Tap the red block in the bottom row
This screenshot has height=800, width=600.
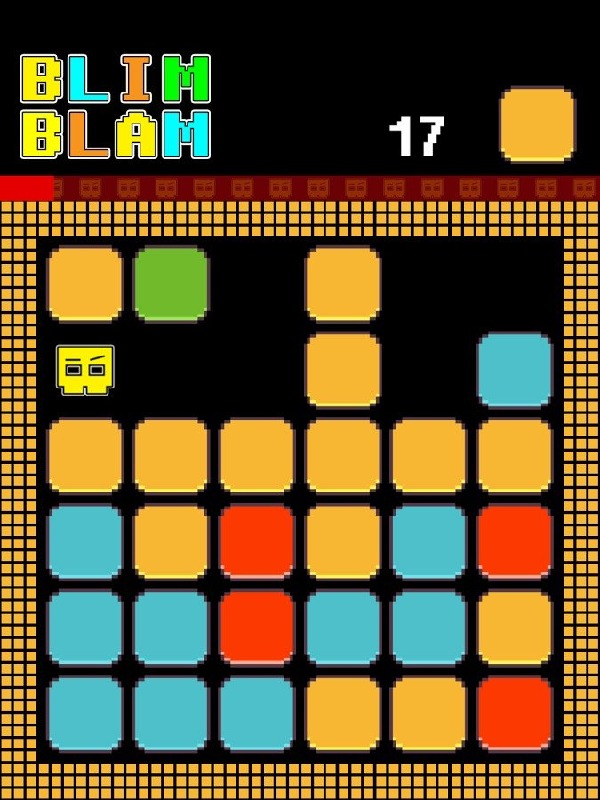[515, 714]
